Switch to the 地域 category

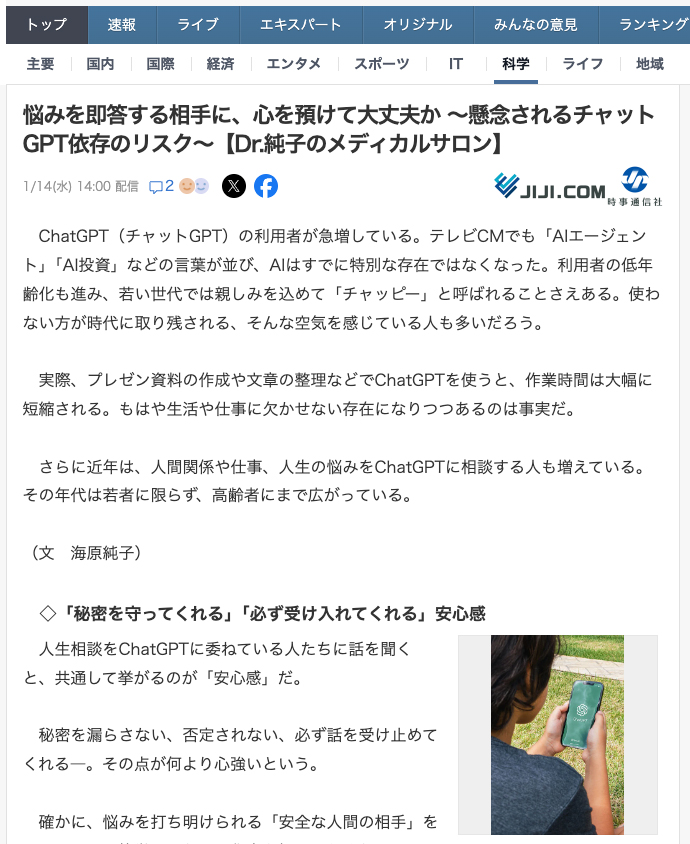[650, 64]
